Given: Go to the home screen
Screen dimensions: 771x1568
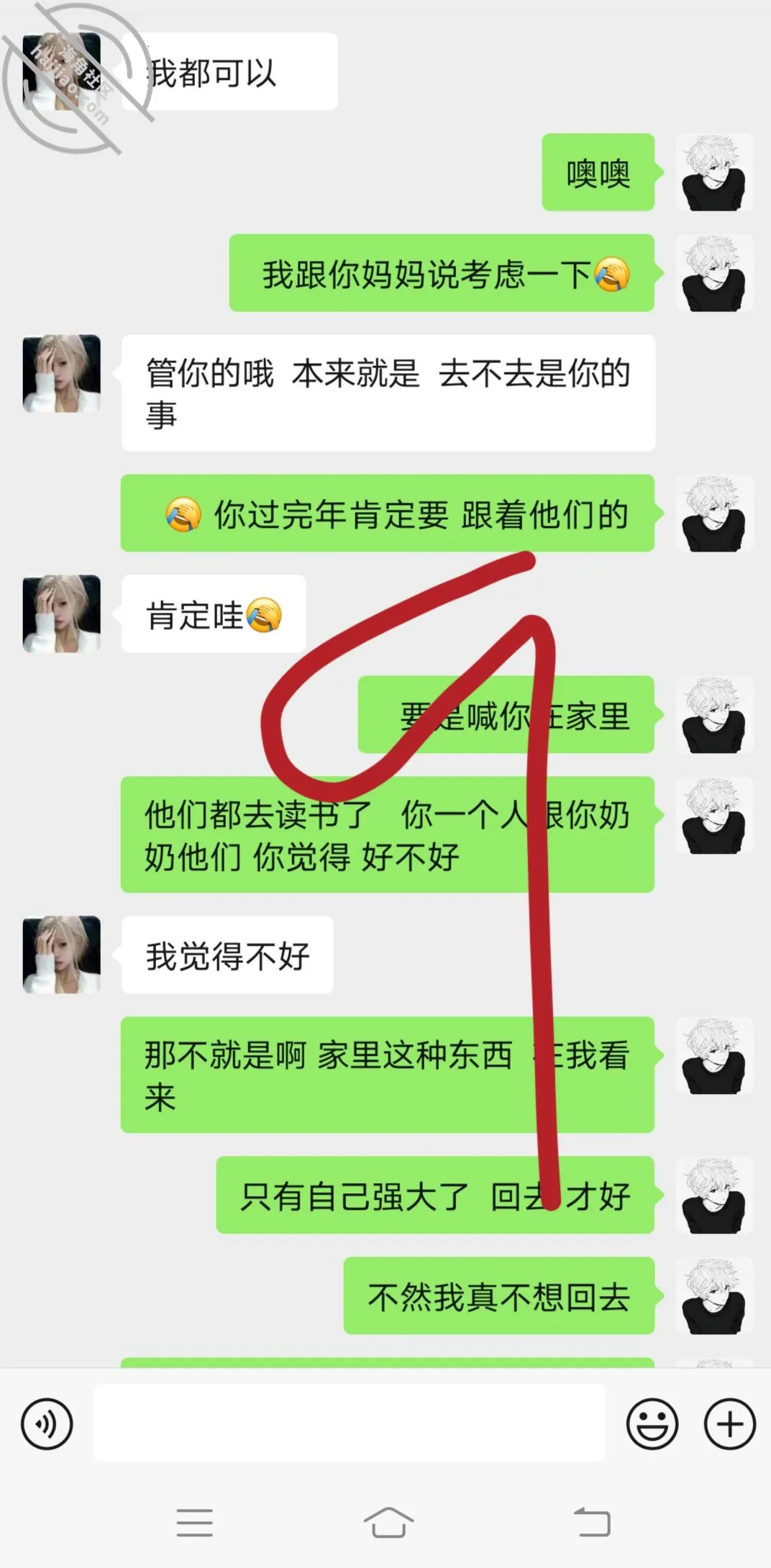Looking at the screenshot, I should pyautogui.click(x=388, y=1521).
